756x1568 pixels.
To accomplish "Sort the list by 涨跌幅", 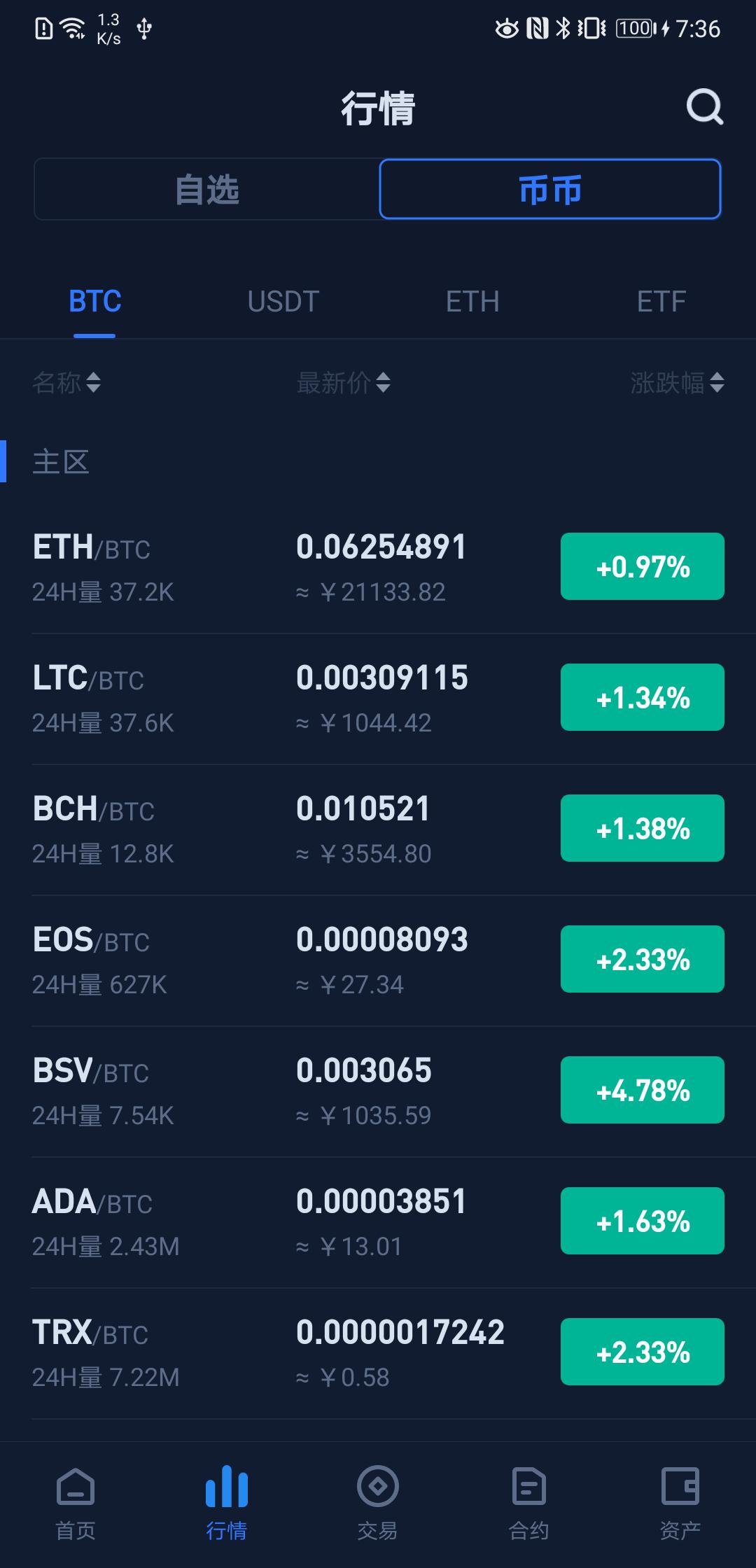I will pyautogui.click(x=676, y=383).
